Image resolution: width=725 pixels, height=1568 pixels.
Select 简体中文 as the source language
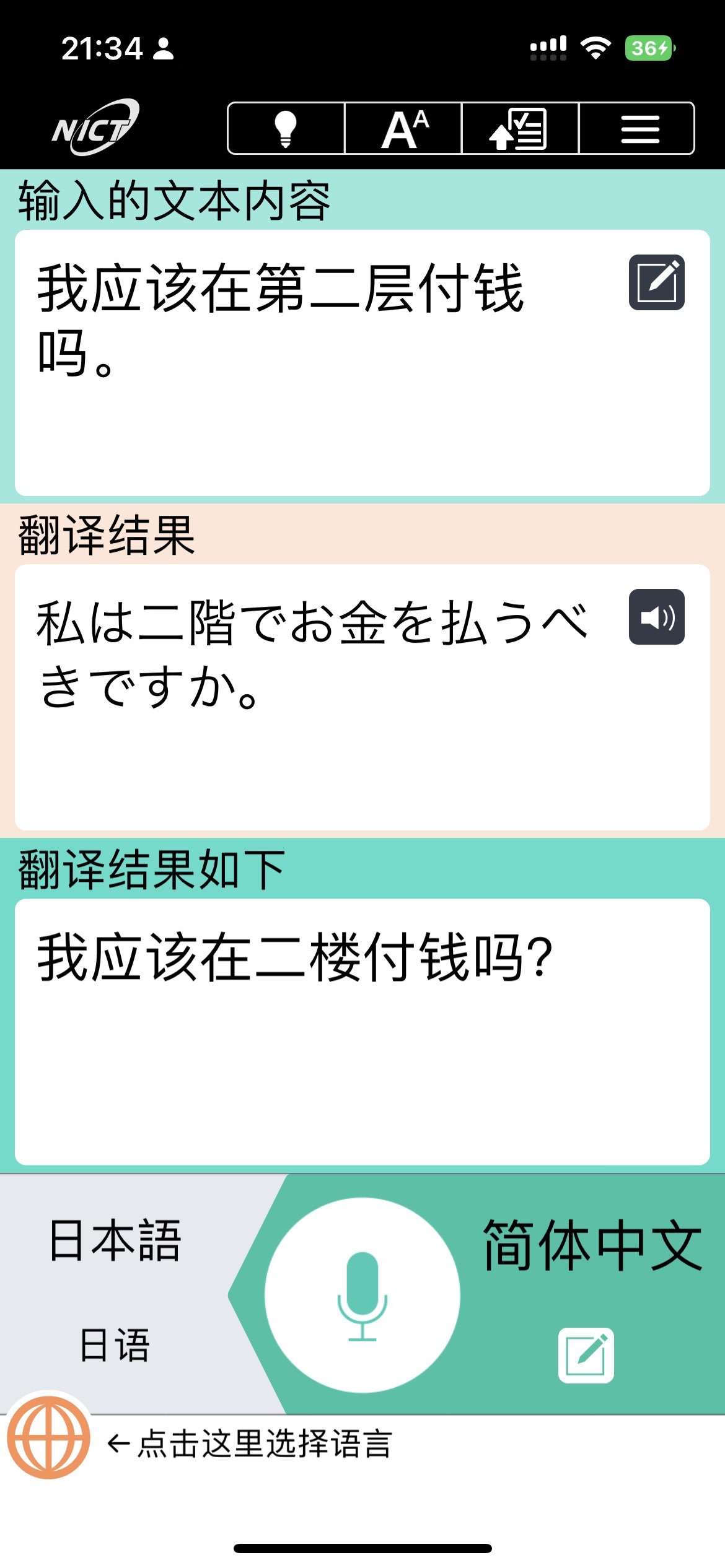pyautogui.click(x=592, y=1242)
